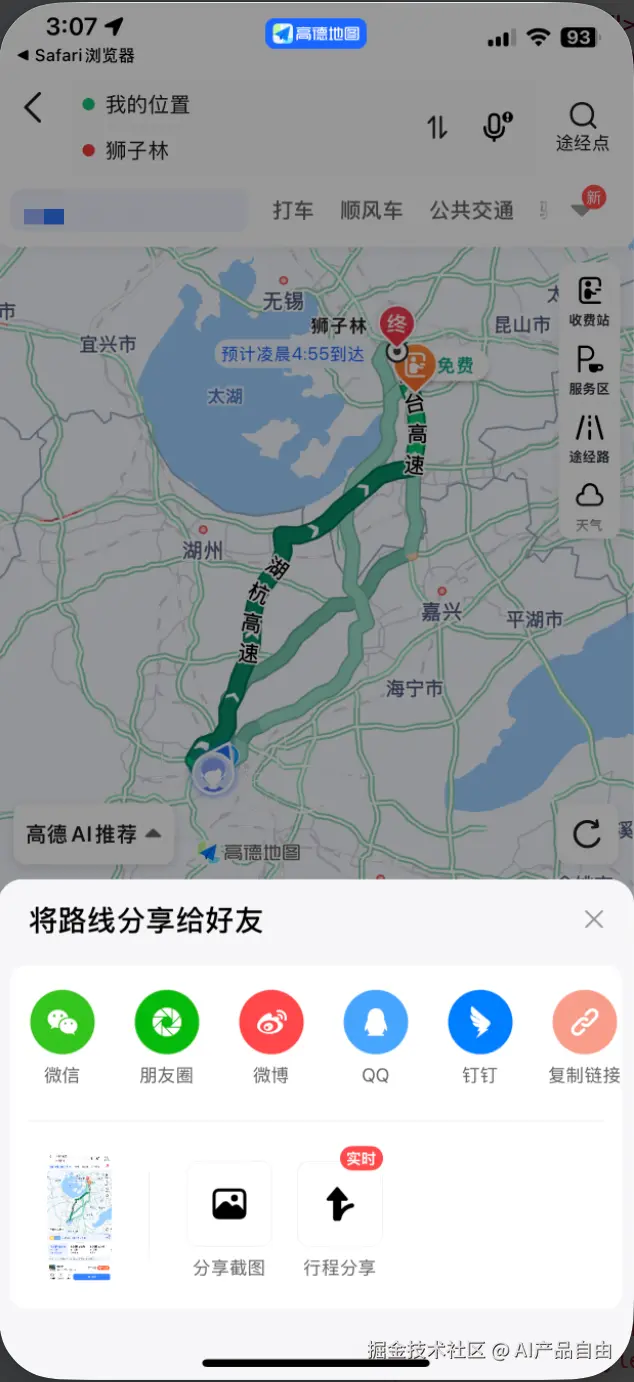
Task: Switch to the 打车 tab
Action: 293,210
